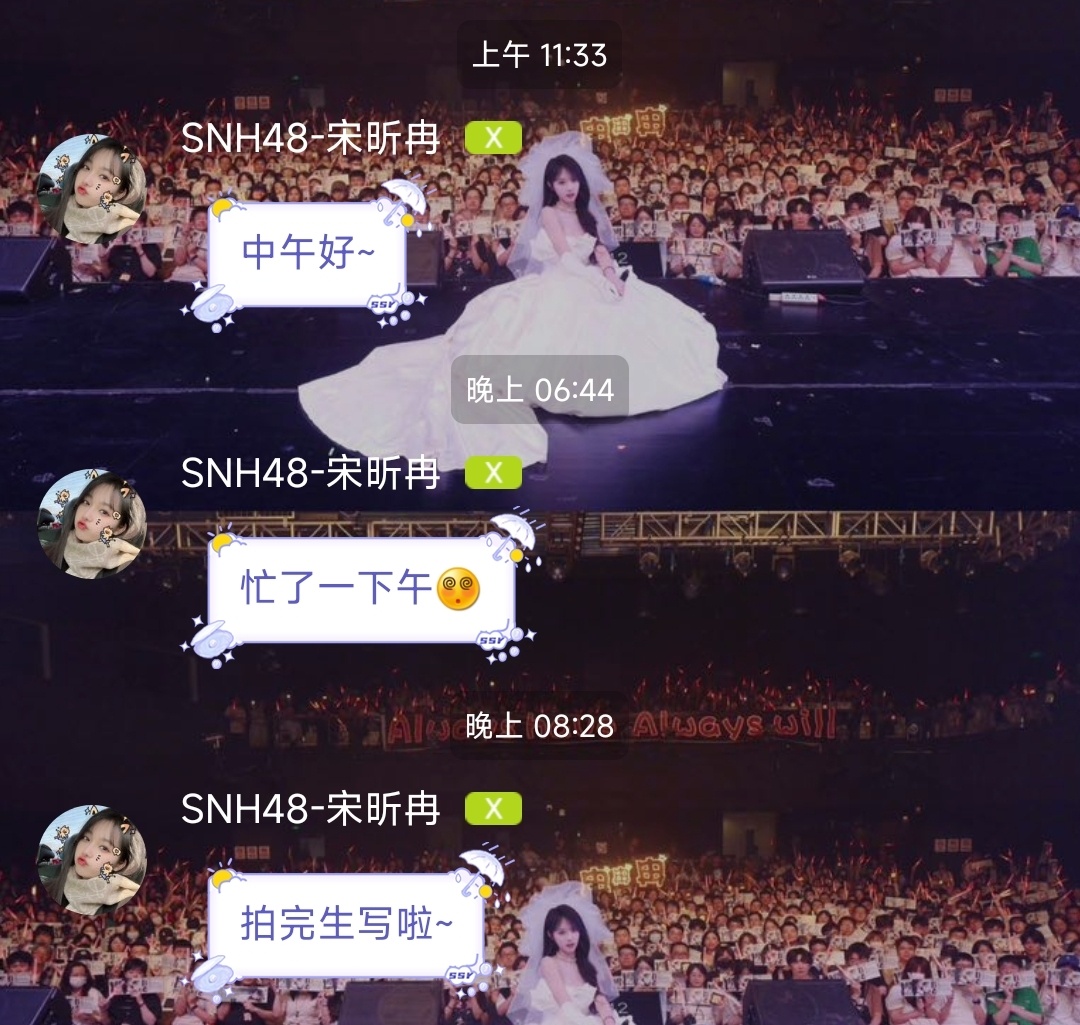Open sender's avatar beside the 中午好~ message
1080x1025 pixels.
point(91,189)
